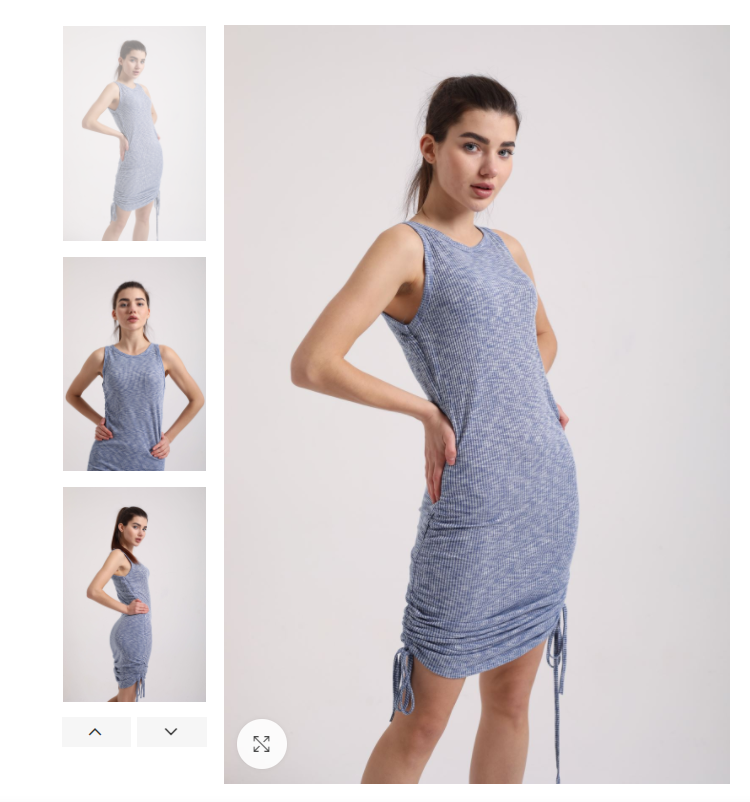Screen dimensions: 750x802
Task: Select the first thumbnail showing the side-angled pose
Action: 134,133
